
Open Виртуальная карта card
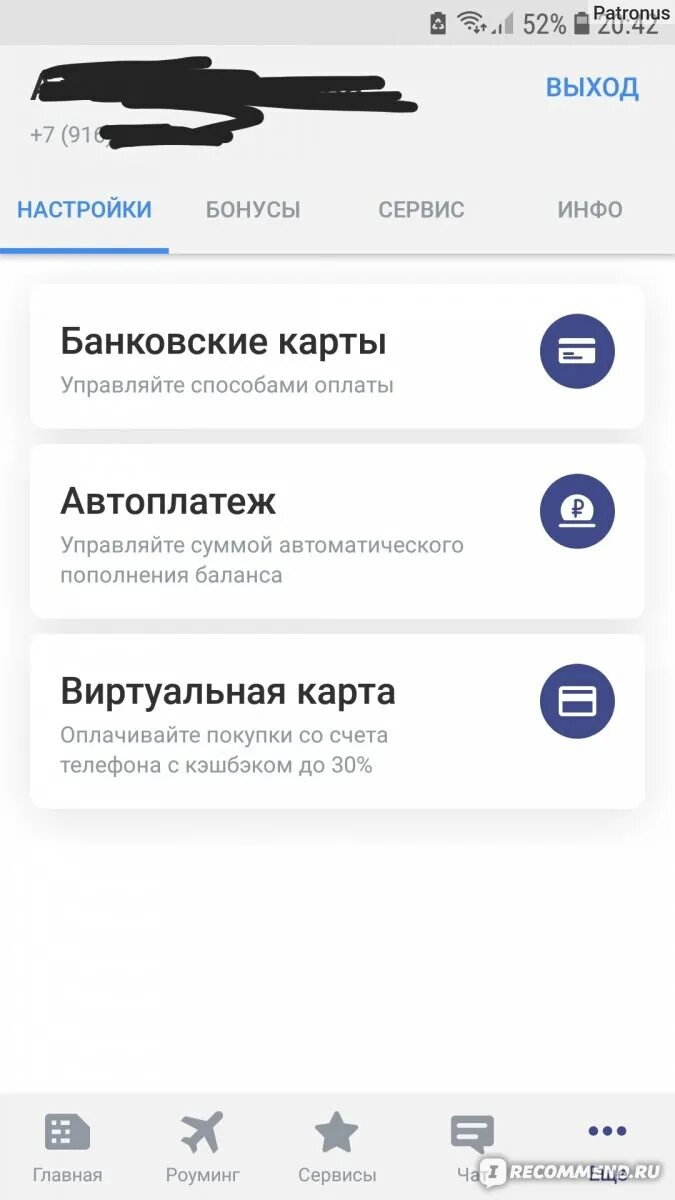(x=337, y=721)
